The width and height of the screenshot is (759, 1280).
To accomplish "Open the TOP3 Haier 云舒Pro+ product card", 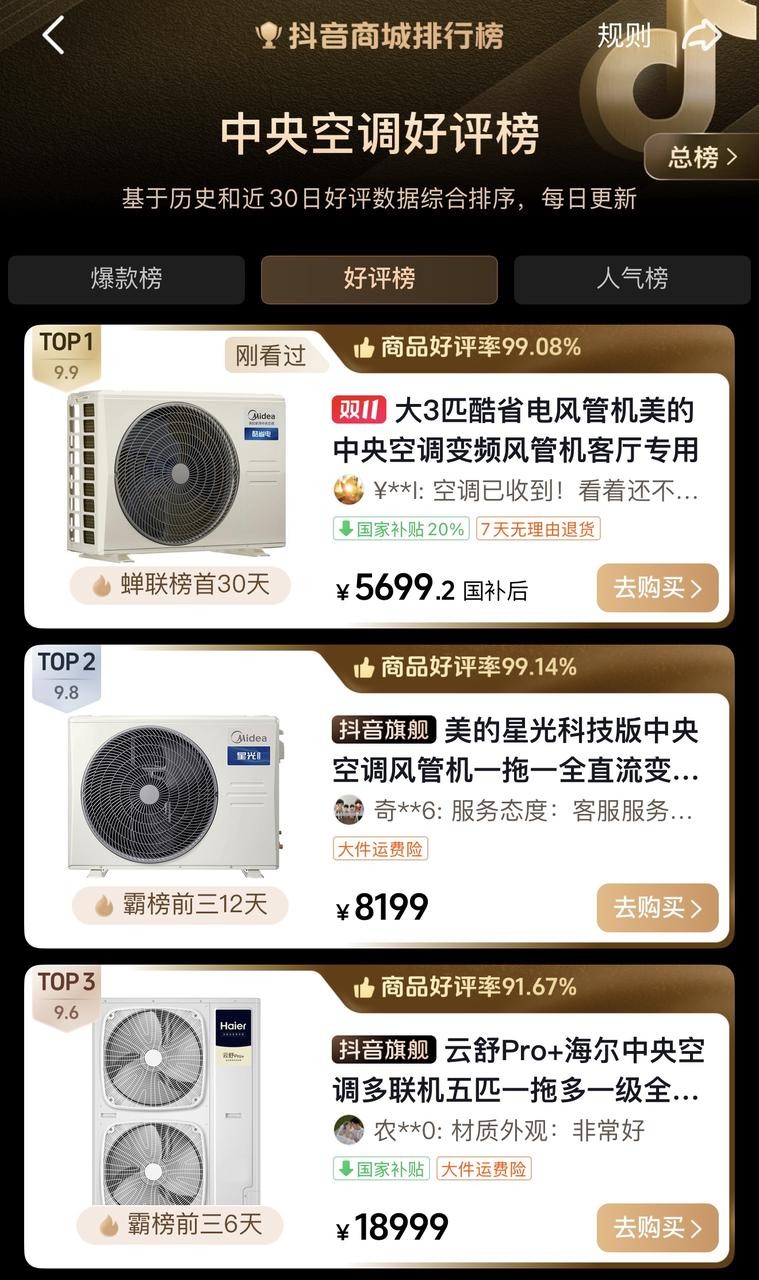I will pos(515,1070).
